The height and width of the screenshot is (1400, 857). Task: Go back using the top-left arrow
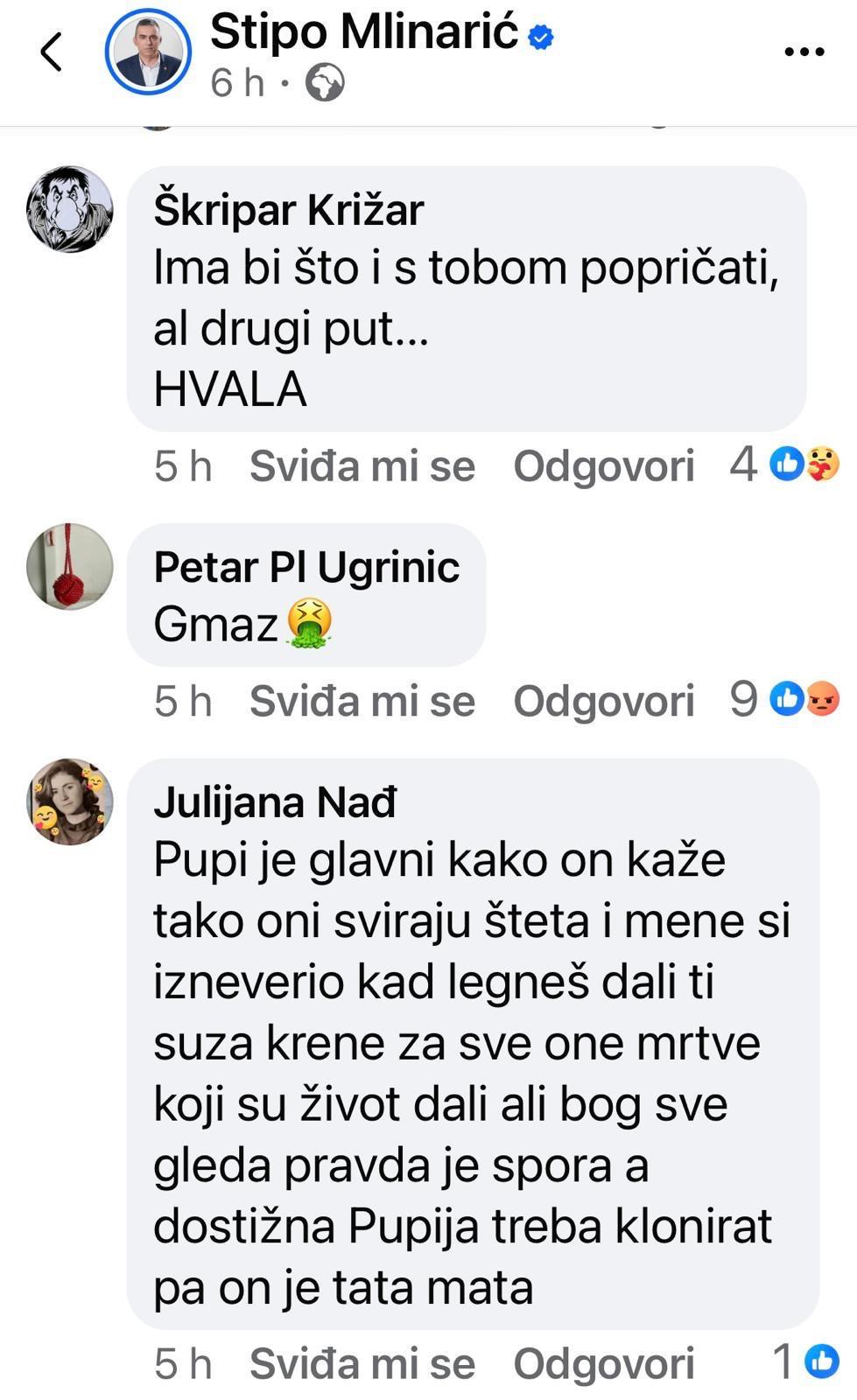coord(52,52)
